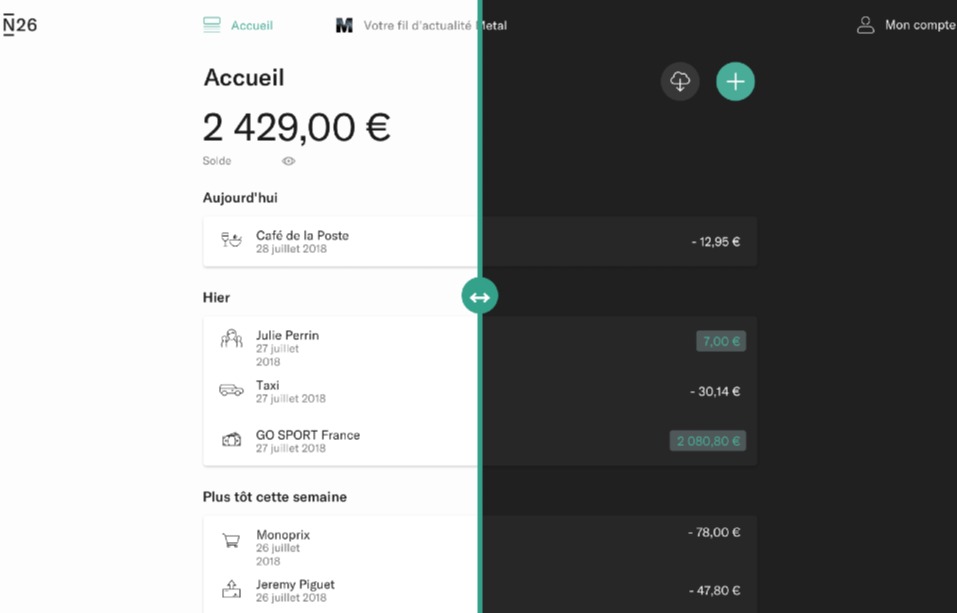Viewport: 957px width, 613px height.
Task: Open Mon compte profile menu
Action: (906, 25)
